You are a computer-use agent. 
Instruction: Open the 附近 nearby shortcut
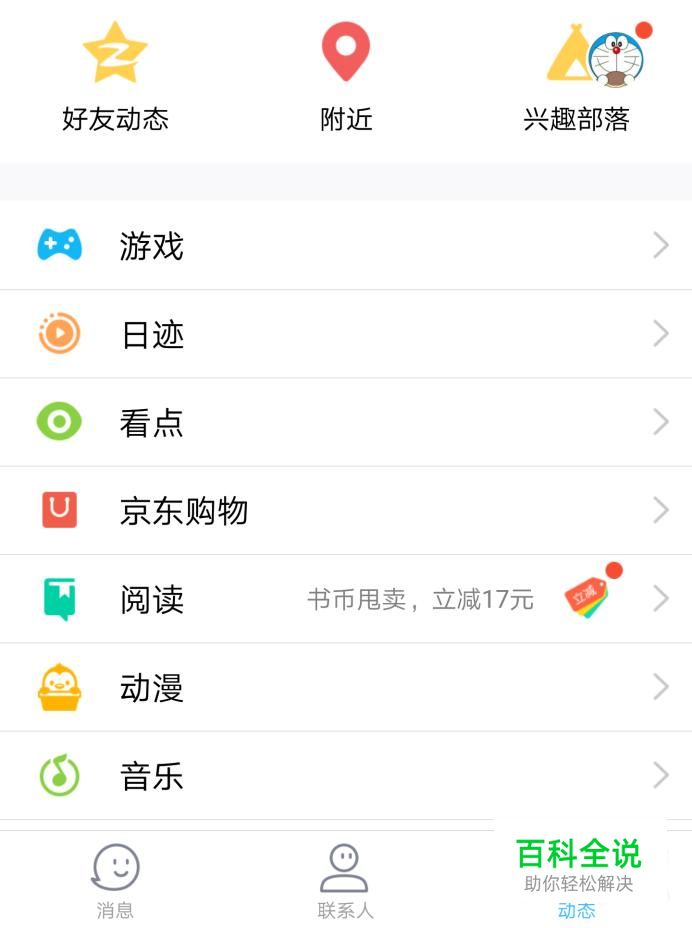(x=346, y=78)
